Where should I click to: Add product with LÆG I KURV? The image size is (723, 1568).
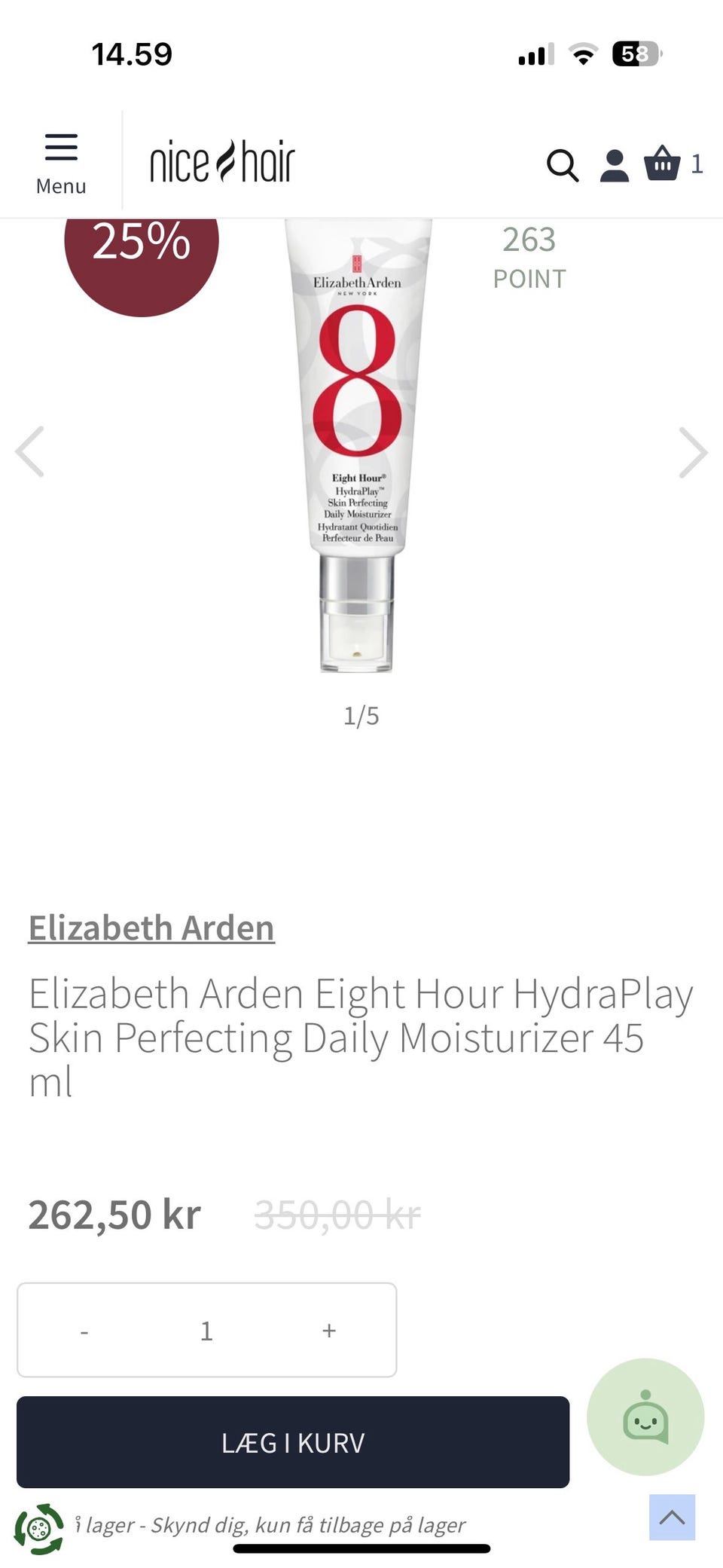coord(293,1442)
